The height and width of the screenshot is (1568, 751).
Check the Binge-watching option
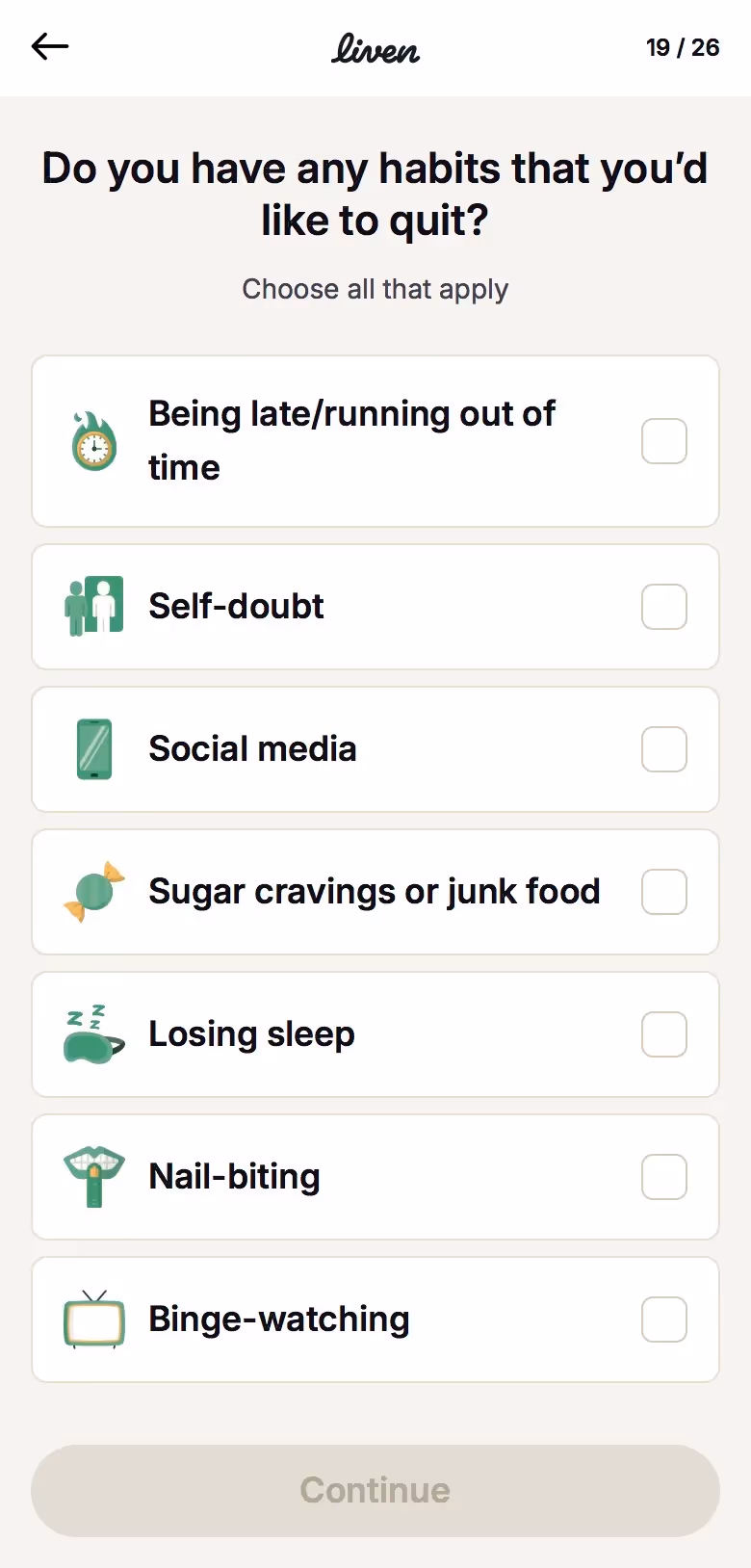coord(375,1320)
